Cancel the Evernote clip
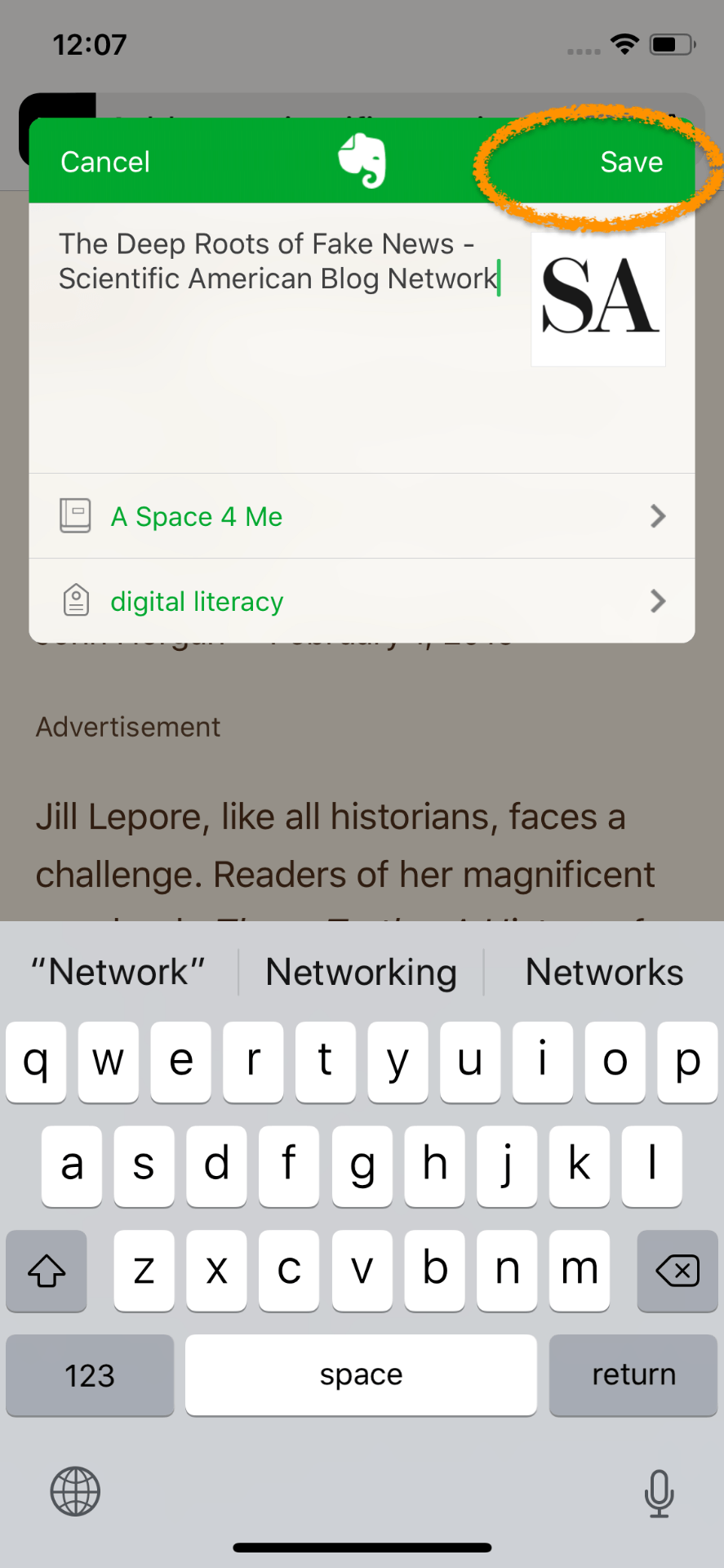 coord(105,162)
